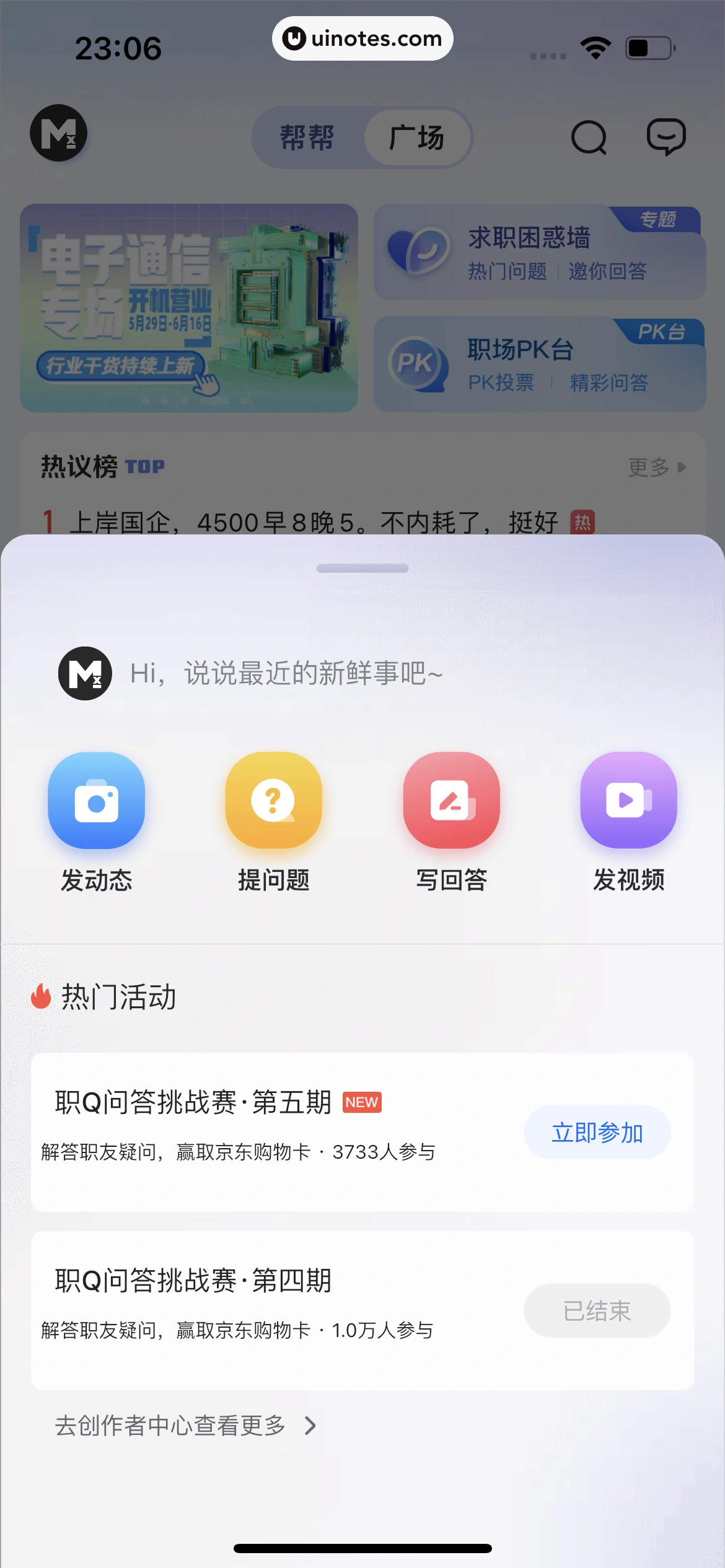Select 写回答 to write an answer
This screenshot has width=725, height=1568.
(x=451, y=800)
